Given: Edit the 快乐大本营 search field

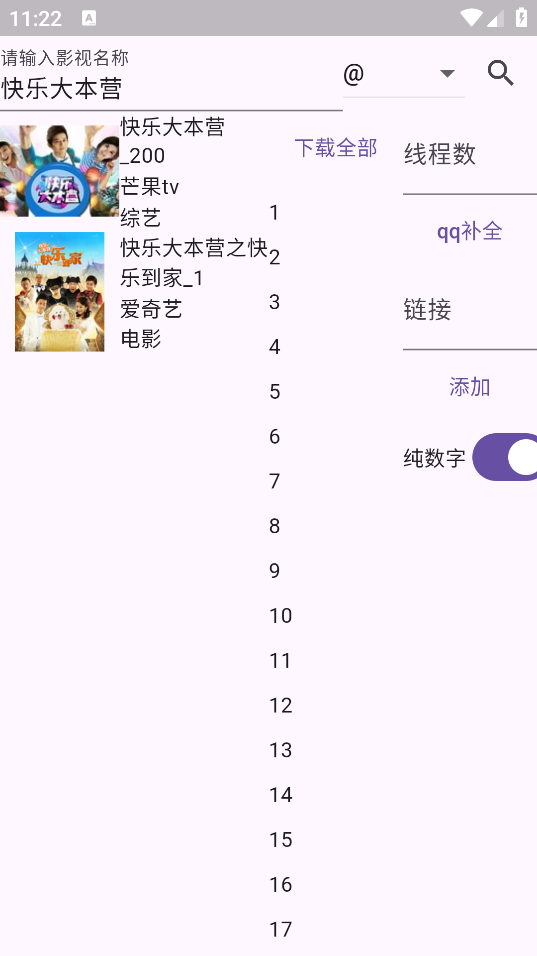Looking at the screenshot, I should point(171,80).
